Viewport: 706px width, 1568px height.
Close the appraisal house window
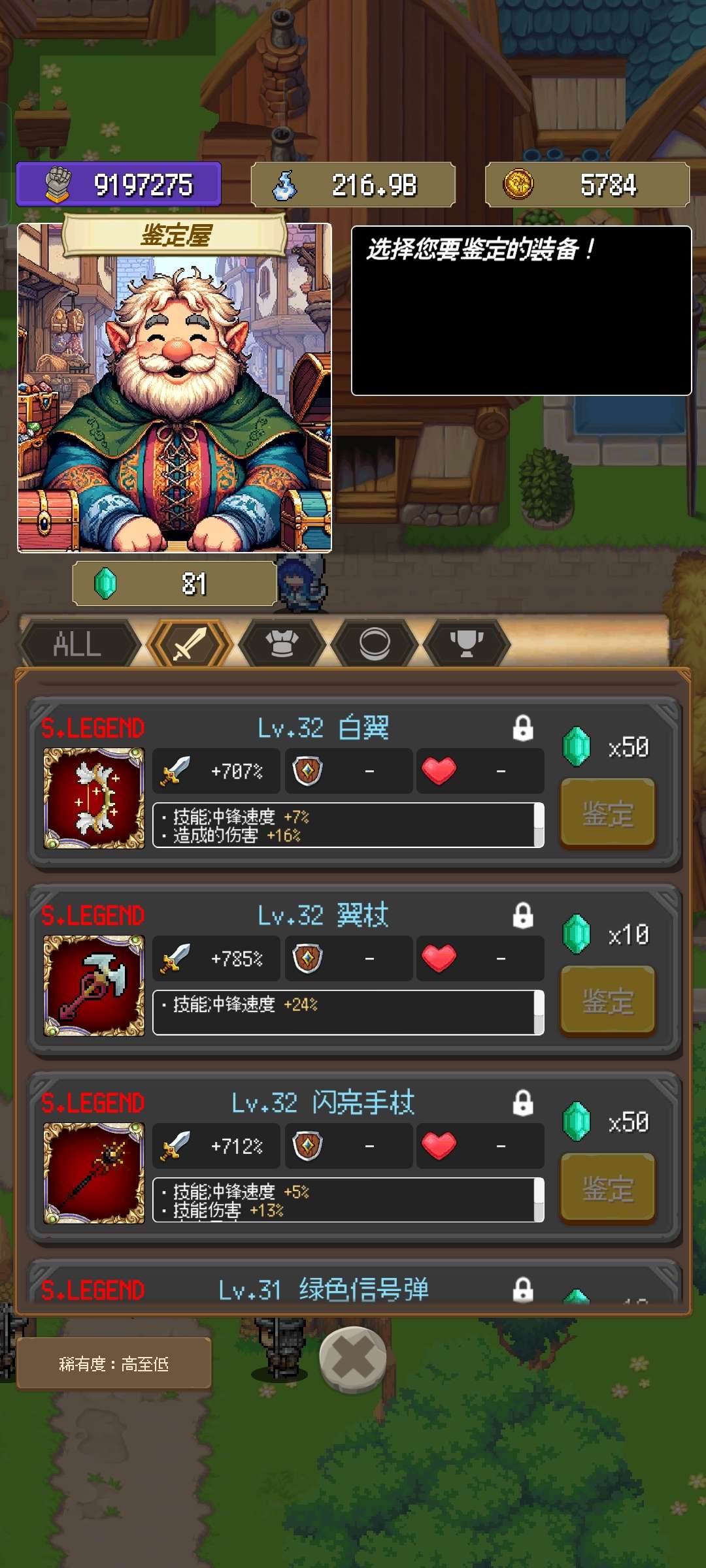tap(353, 1359)
